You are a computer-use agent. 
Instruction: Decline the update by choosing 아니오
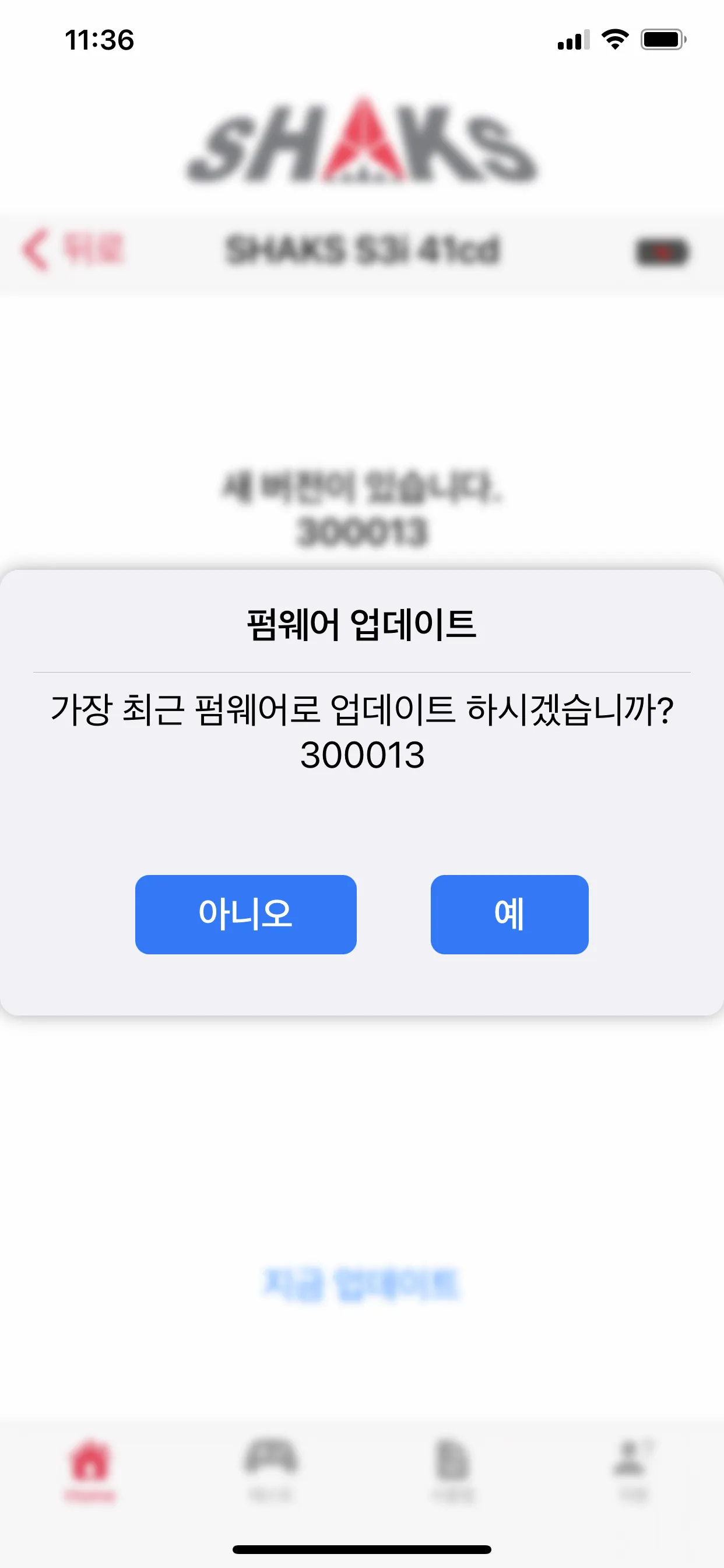pyautogui.click(x=246, y=914)
